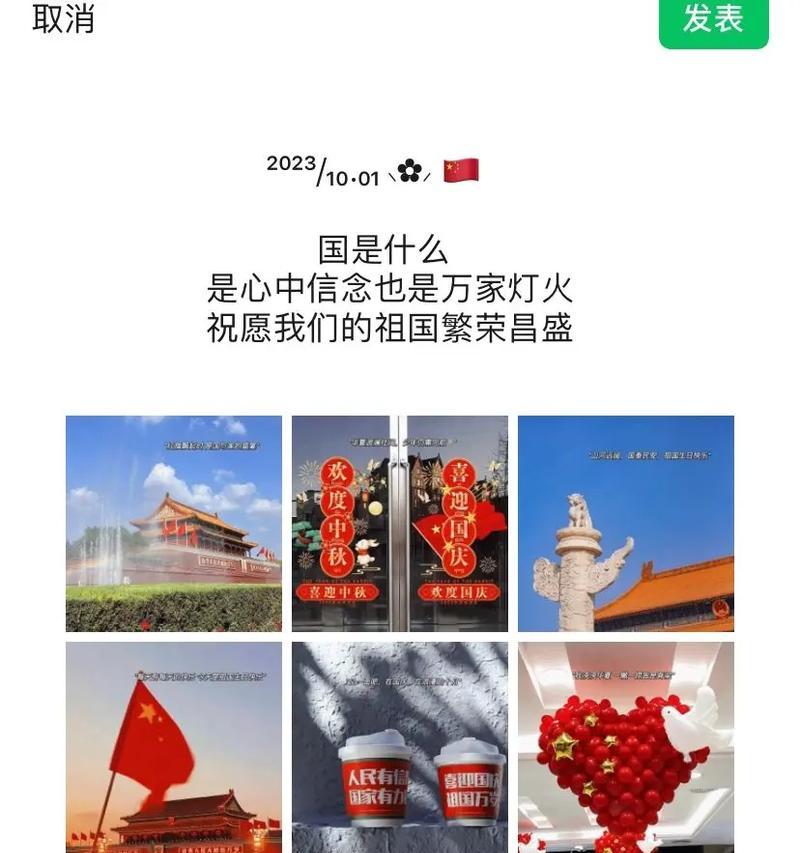800x853 pixels.
Task: Open the 欢度中秋 喜迎国庆 door photo
Action: pyautogui.click(x=399, y=523)
